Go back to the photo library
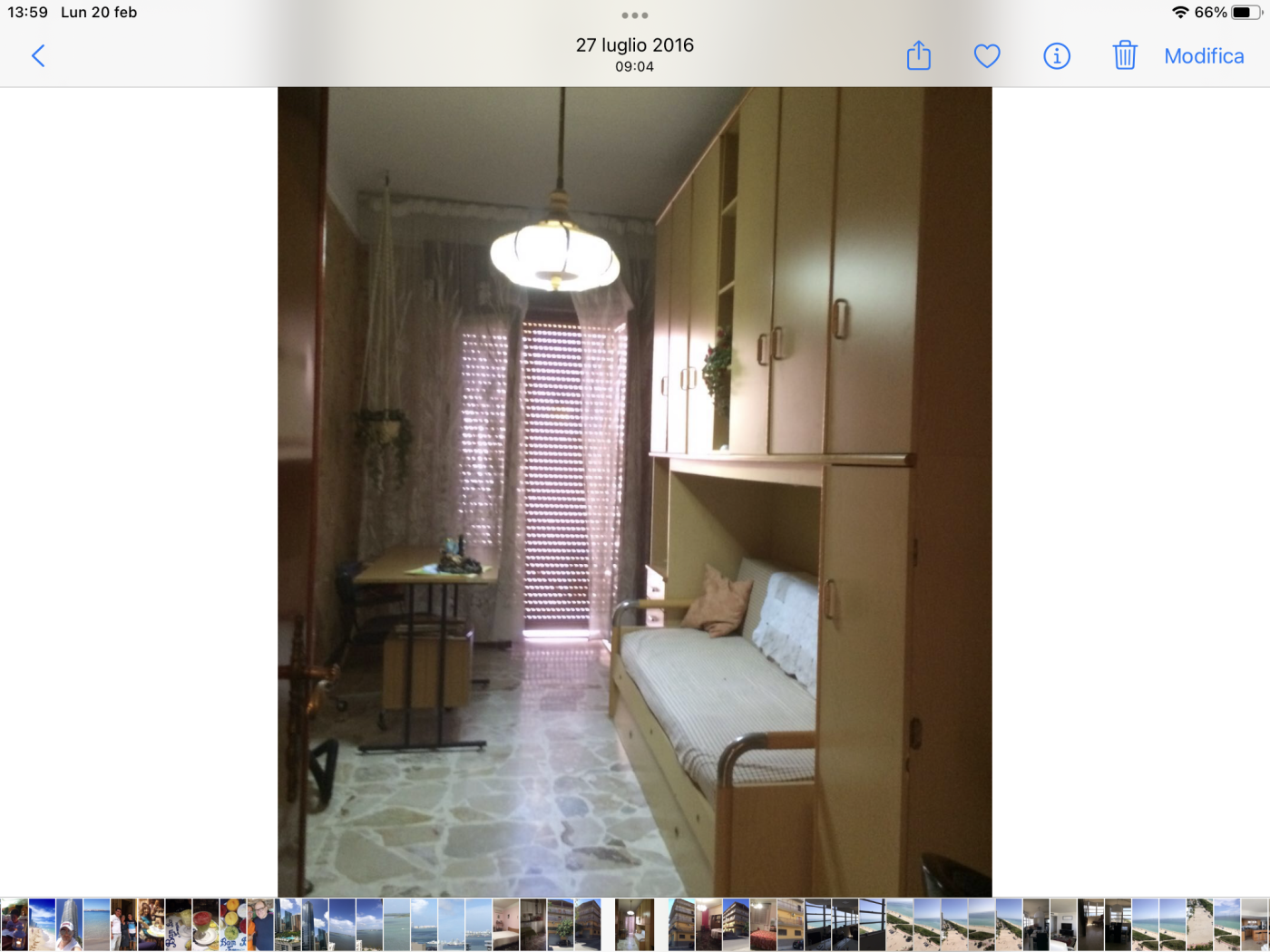Screen dimensions: 1270x952 click(x=38, y=56)
